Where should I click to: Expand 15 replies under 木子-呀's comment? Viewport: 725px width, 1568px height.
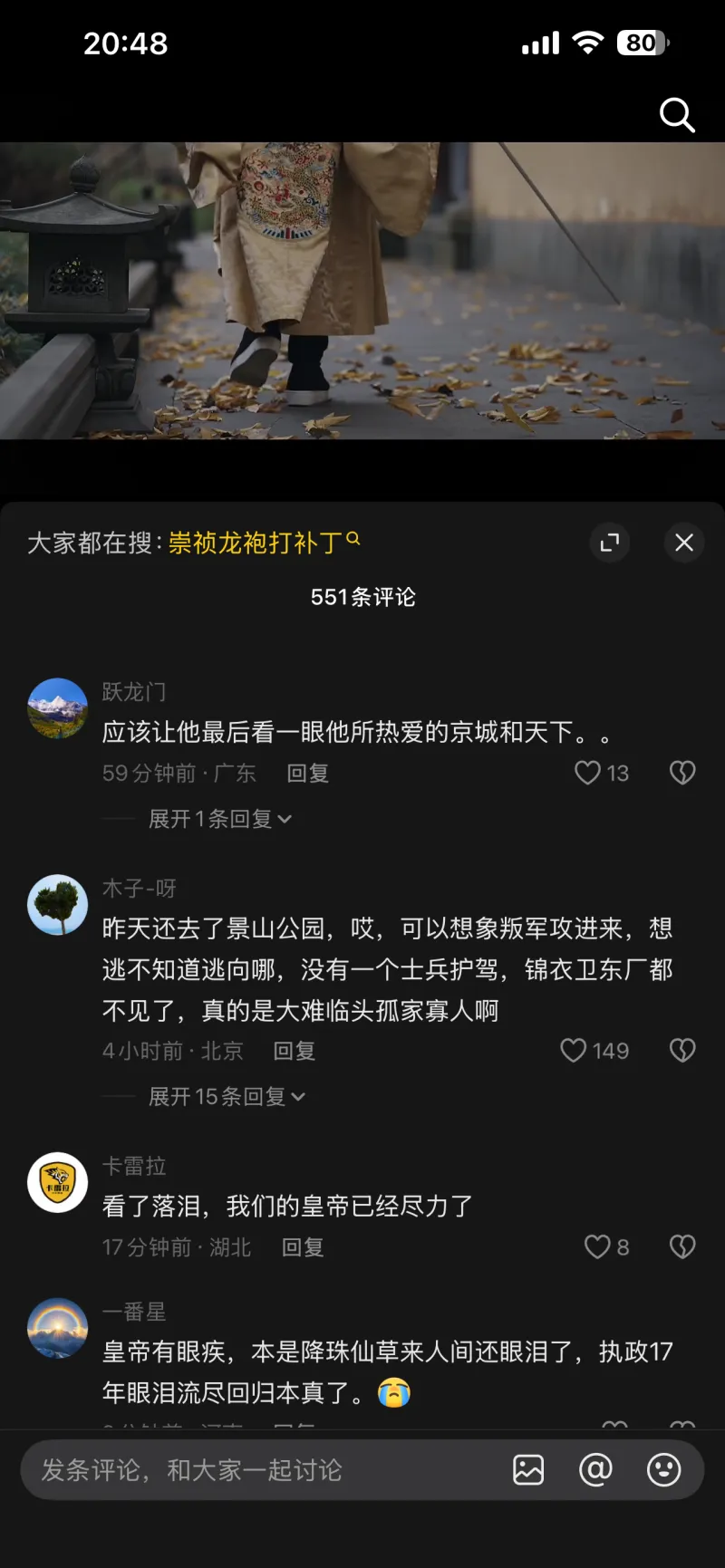click(227, 1097)
